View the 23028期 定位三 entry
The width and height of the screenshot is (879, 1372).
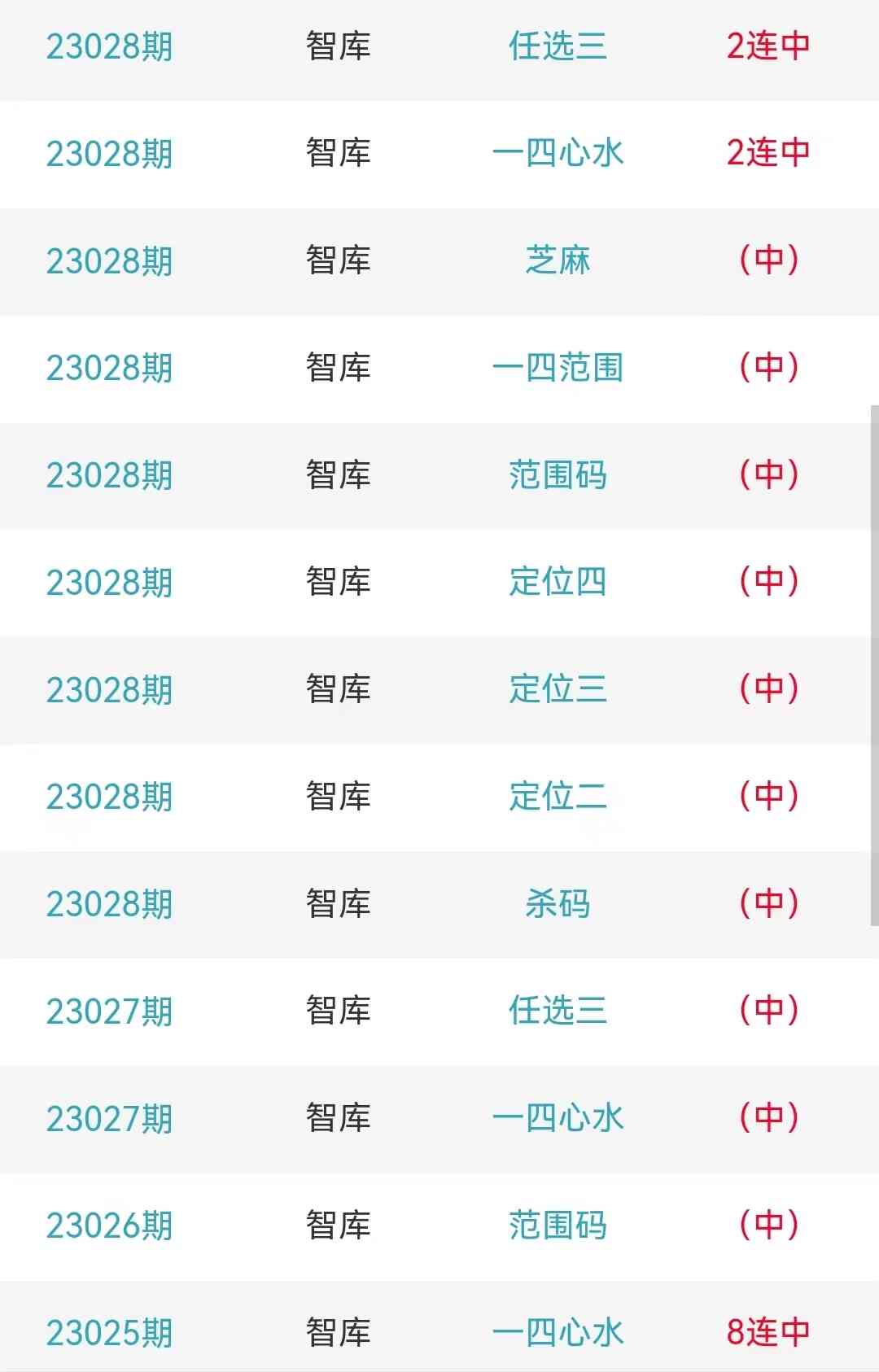558,689
